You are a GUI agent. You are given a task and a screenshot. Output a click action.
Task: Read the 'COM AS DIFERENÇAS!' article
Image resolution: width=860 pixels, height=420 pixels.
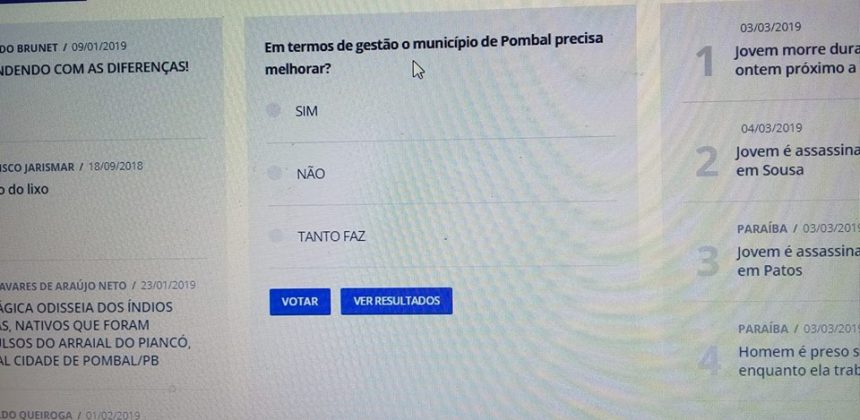[x=95, y=67]
